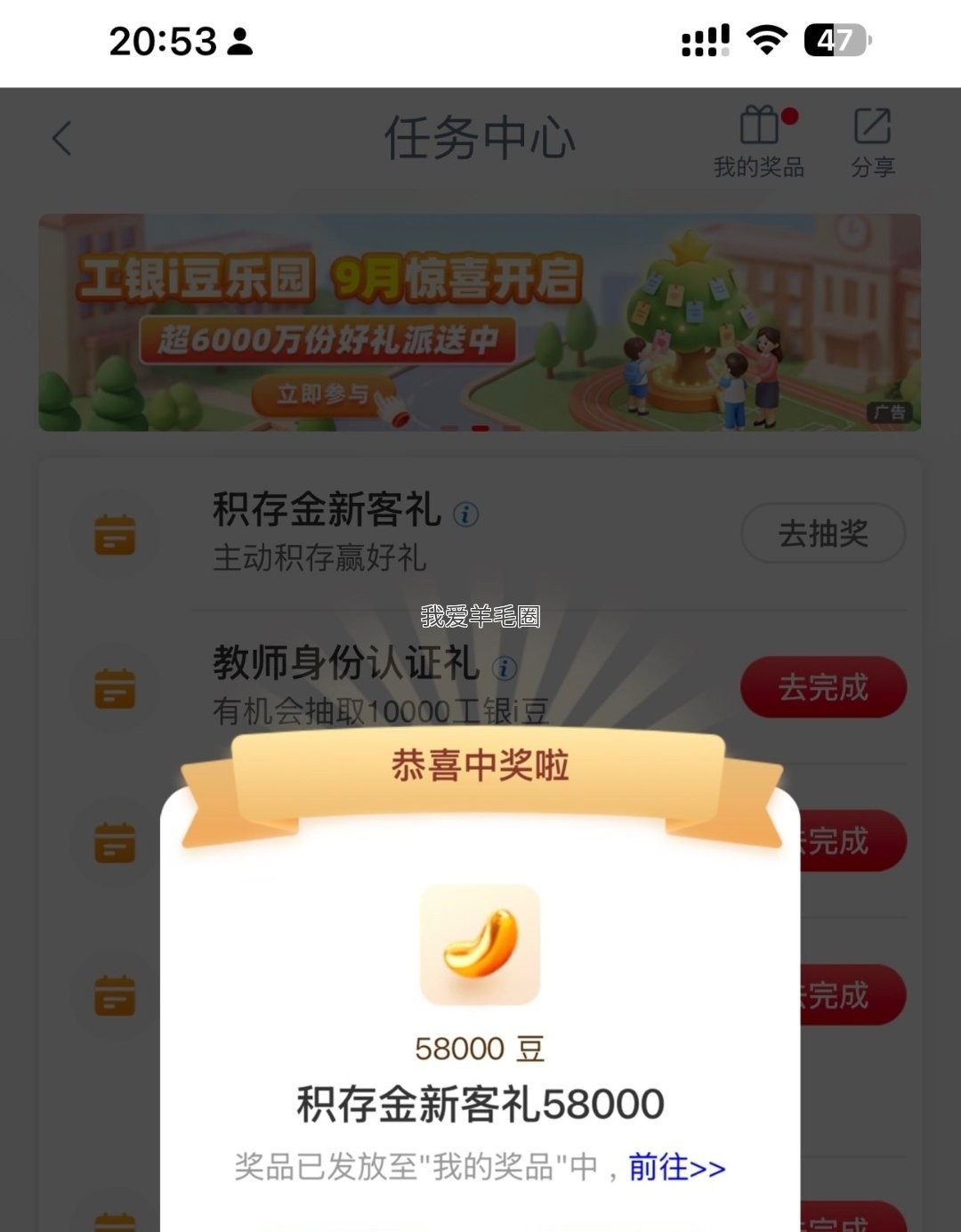Open 我的奖品 gift icon
The image size is (961, 1232).
point(759,142)
